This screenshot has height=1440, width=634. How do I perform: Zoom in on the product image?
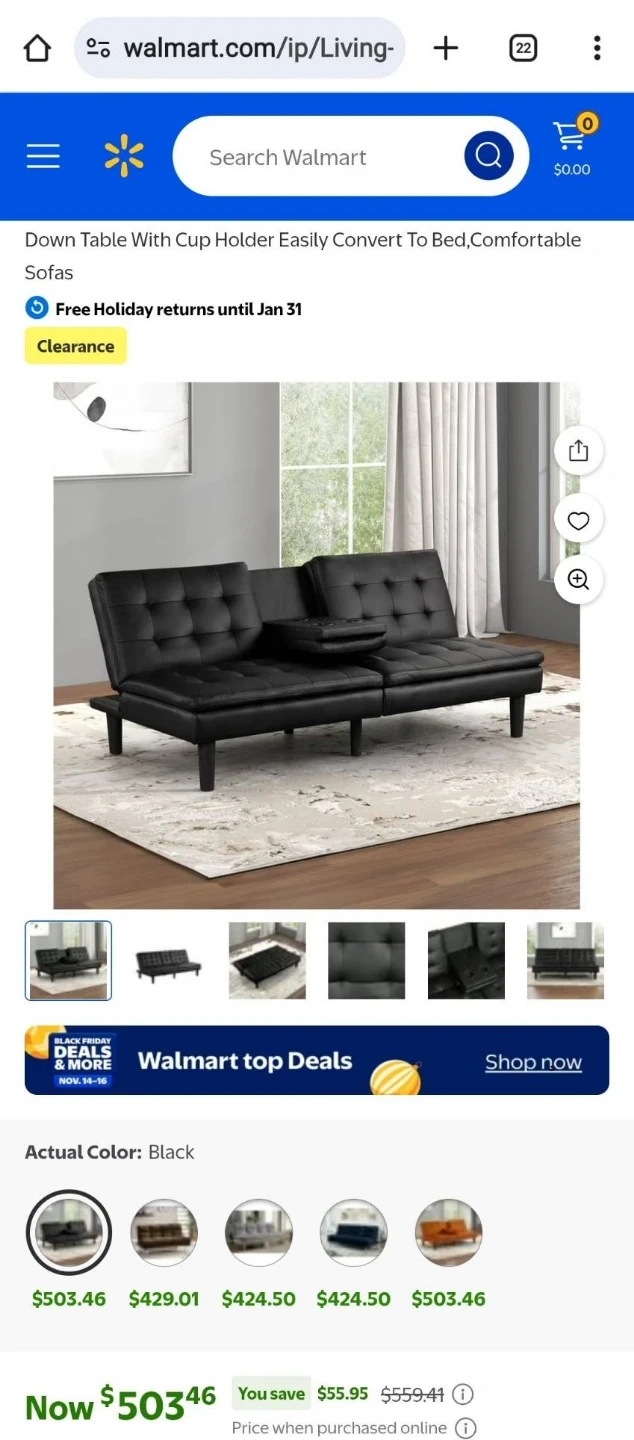pos(578,580)
